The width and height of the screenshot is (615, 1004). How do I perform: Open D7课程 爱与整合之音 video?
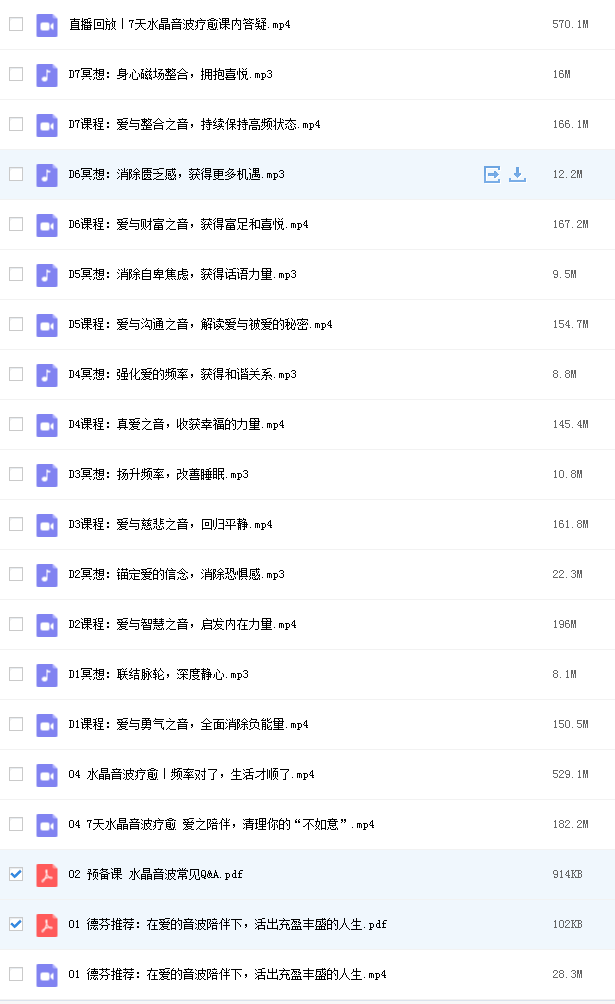point(194,124)
